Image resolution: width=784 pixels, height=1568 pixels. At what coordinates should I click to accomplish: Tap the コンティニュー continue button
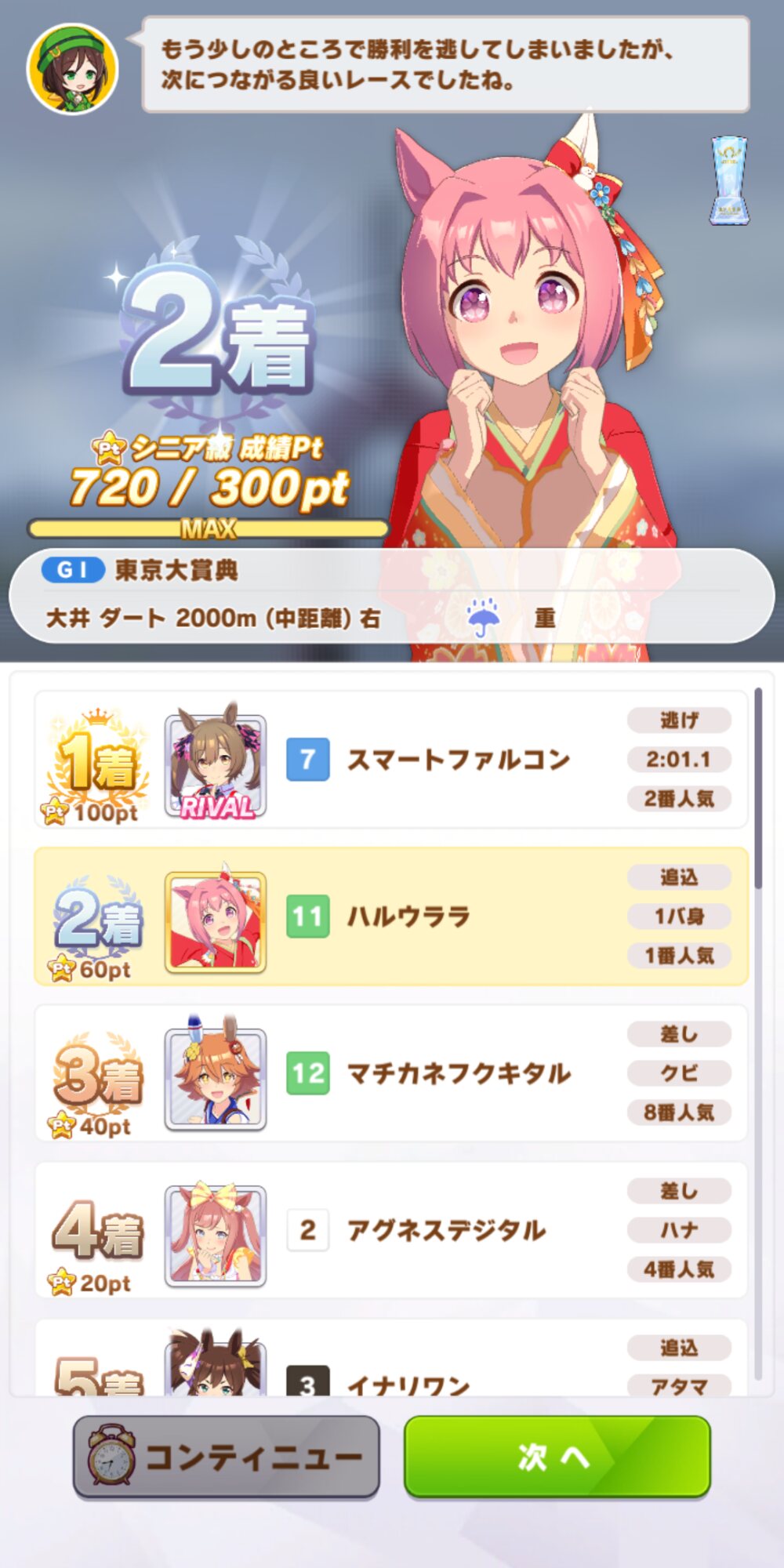point(227,1457)
